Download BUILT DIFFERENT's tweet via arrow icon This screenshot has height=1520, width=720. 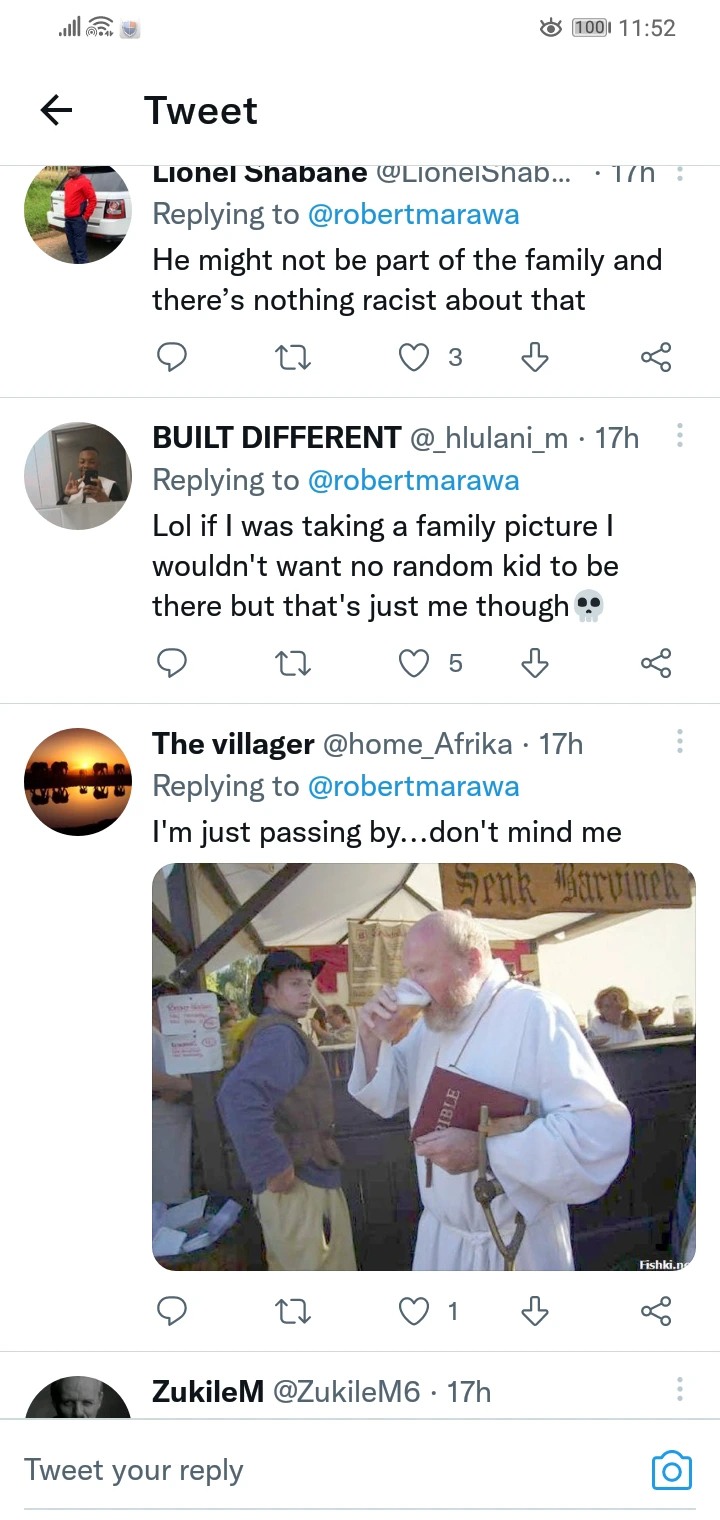pyautogui.click(x=535, y=663)
